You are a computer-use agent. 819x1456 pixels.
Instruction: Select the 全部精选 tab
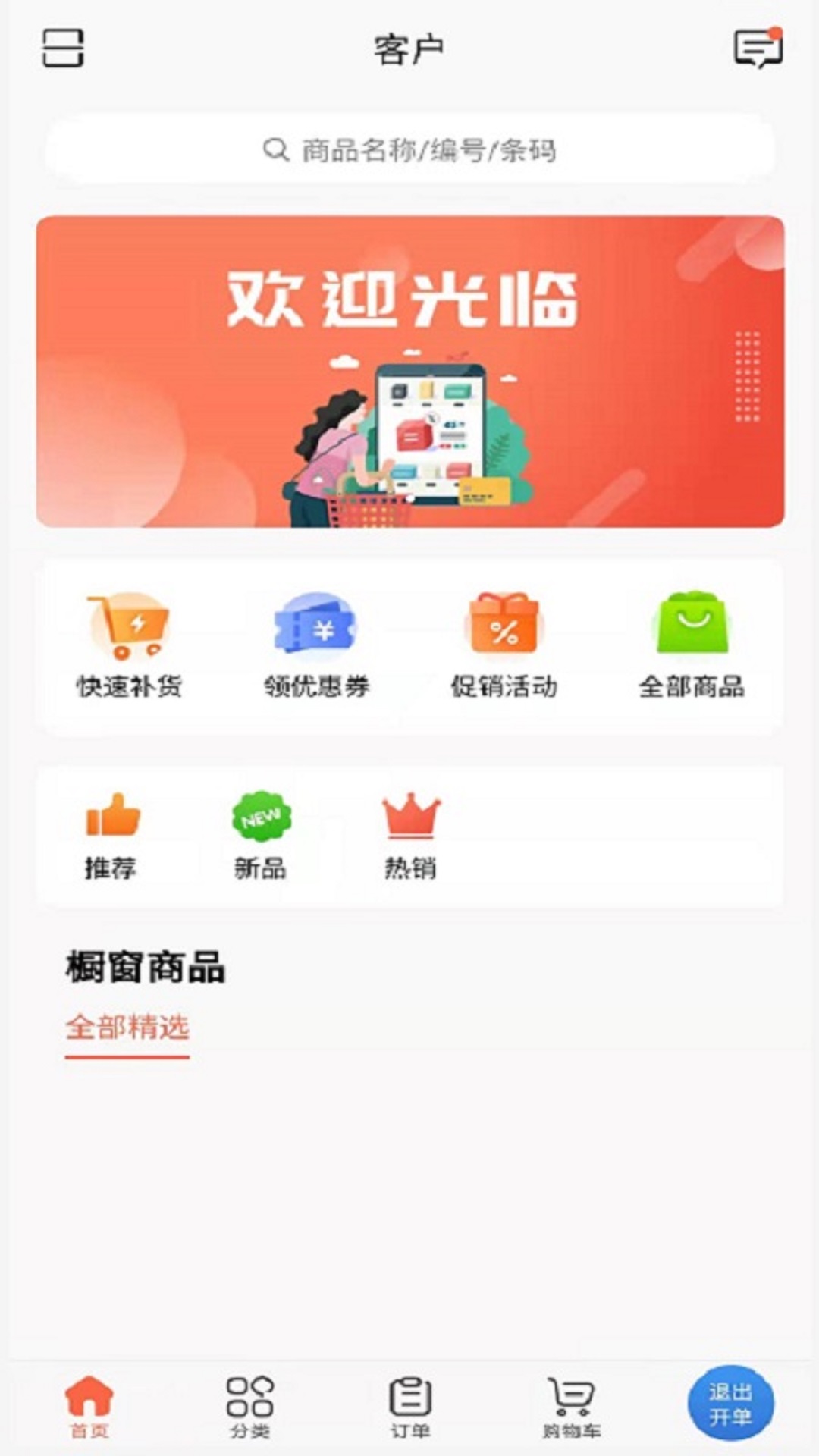(x=127, y=1028)
